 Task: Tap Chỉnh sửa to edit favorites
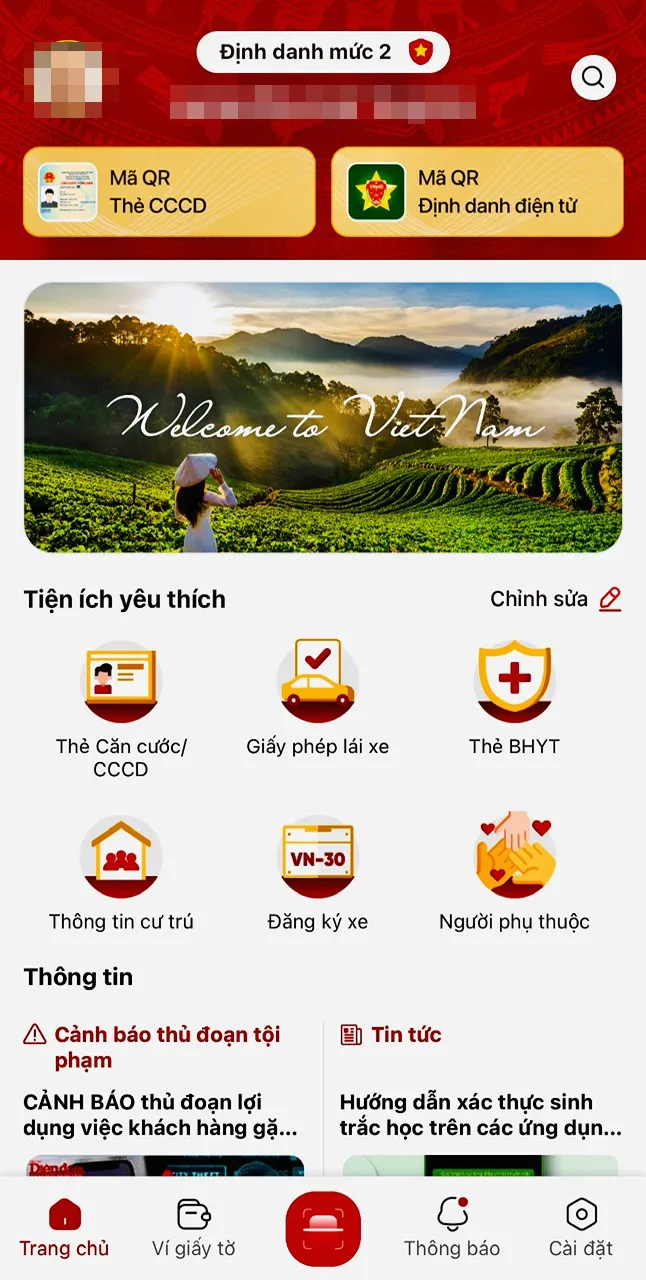[x=555, y=599]
